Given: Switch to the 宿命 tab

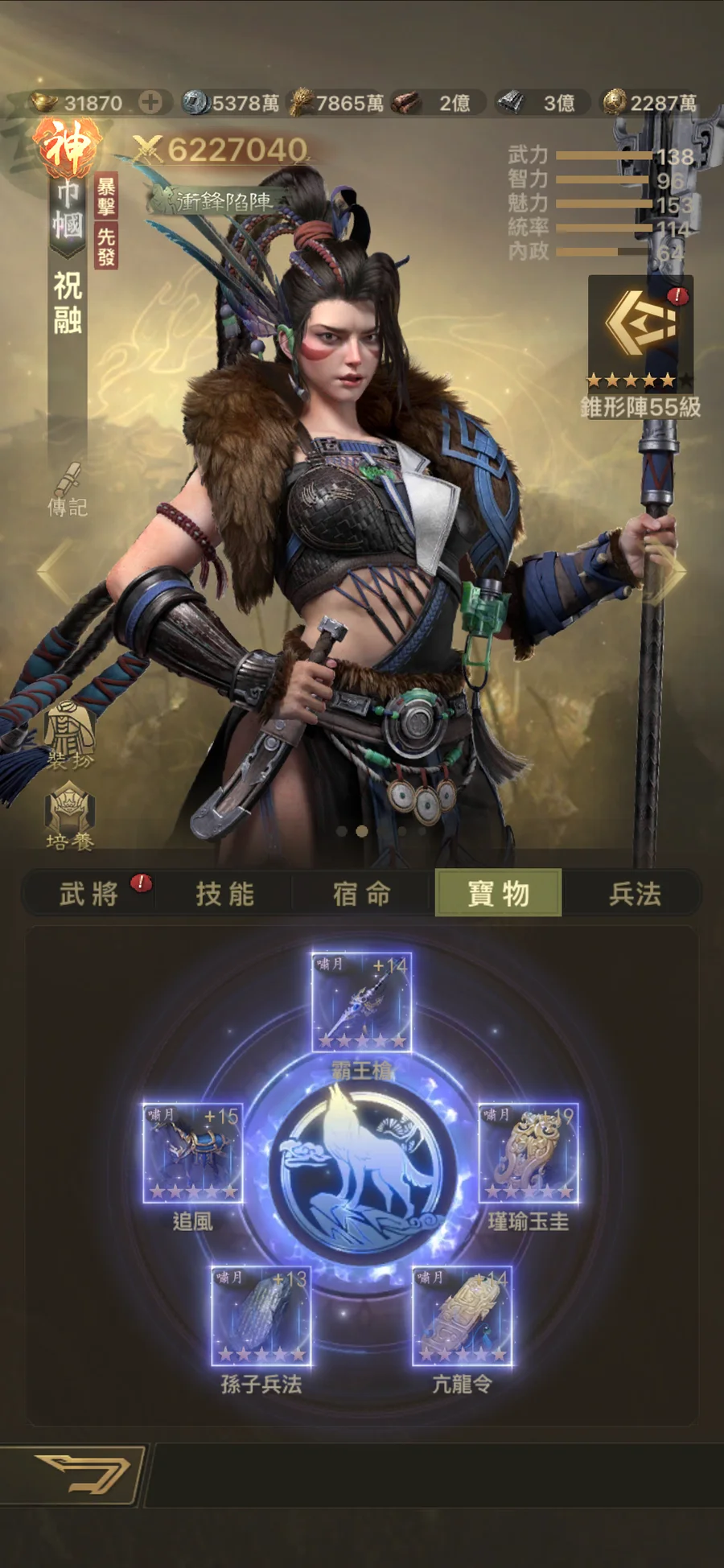Looking at the screenshot, I should (362, 893).
